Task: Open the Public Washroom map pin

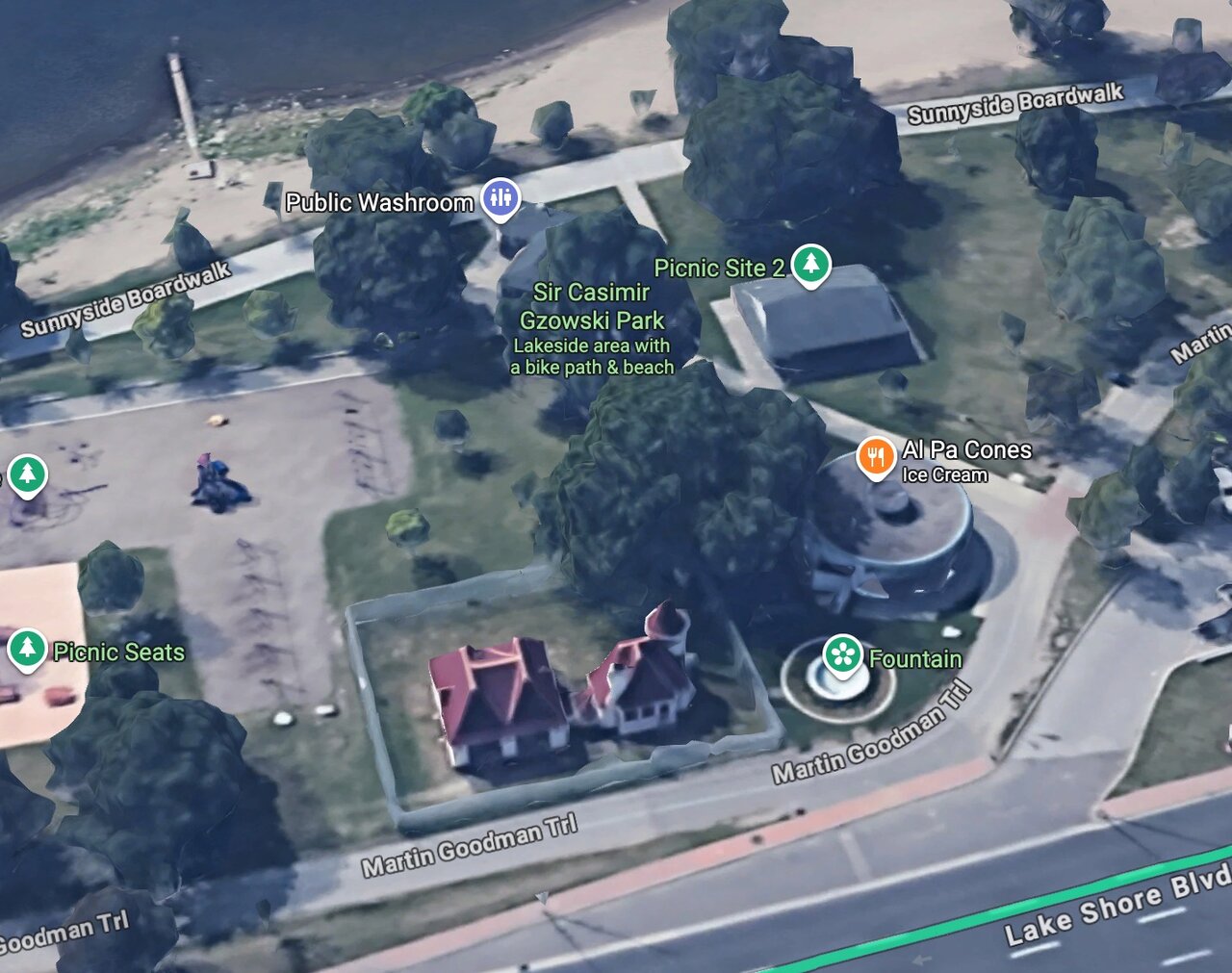Action: 500,198
